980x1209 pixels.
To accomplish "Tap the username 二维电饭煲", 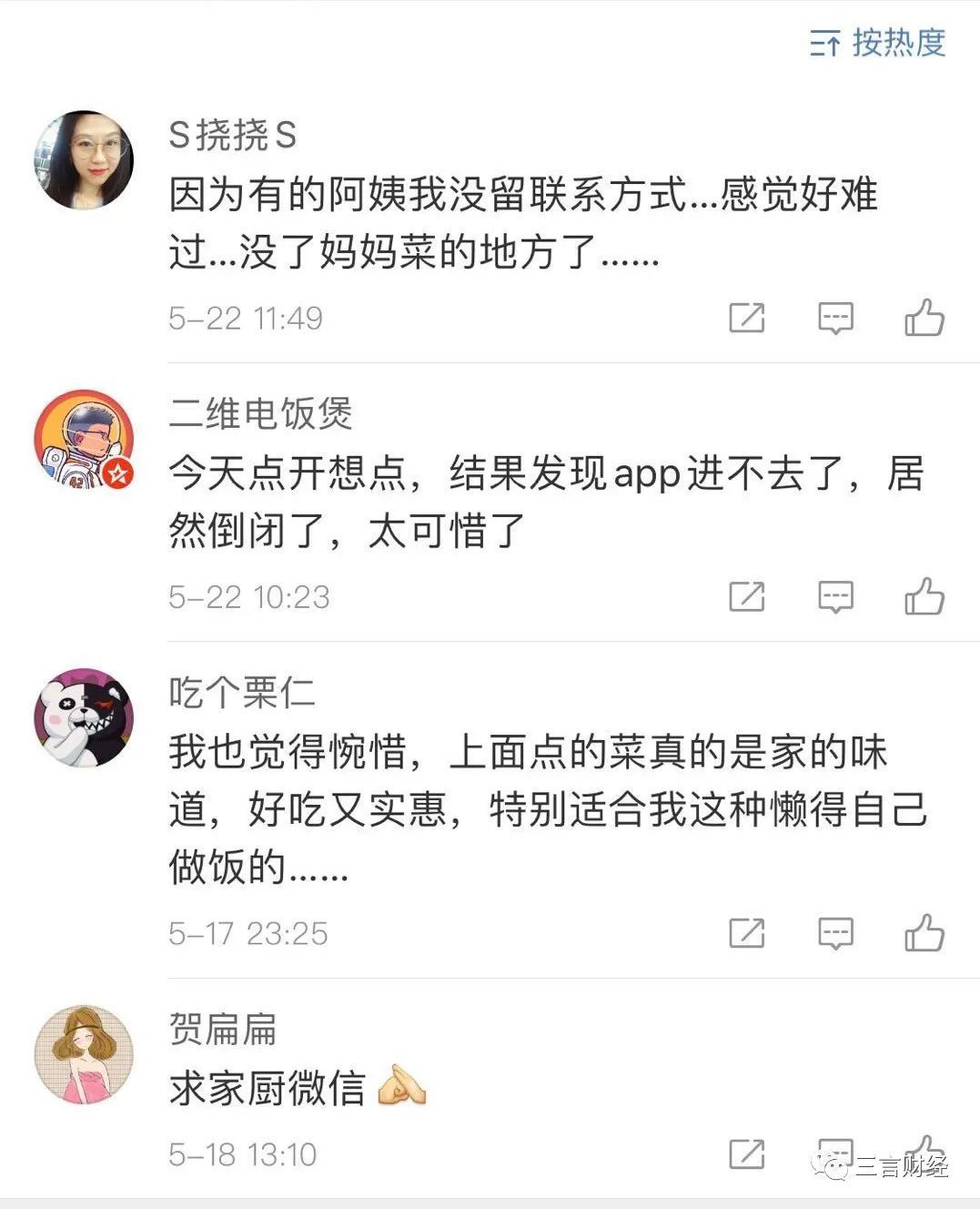I will point(260,413).
